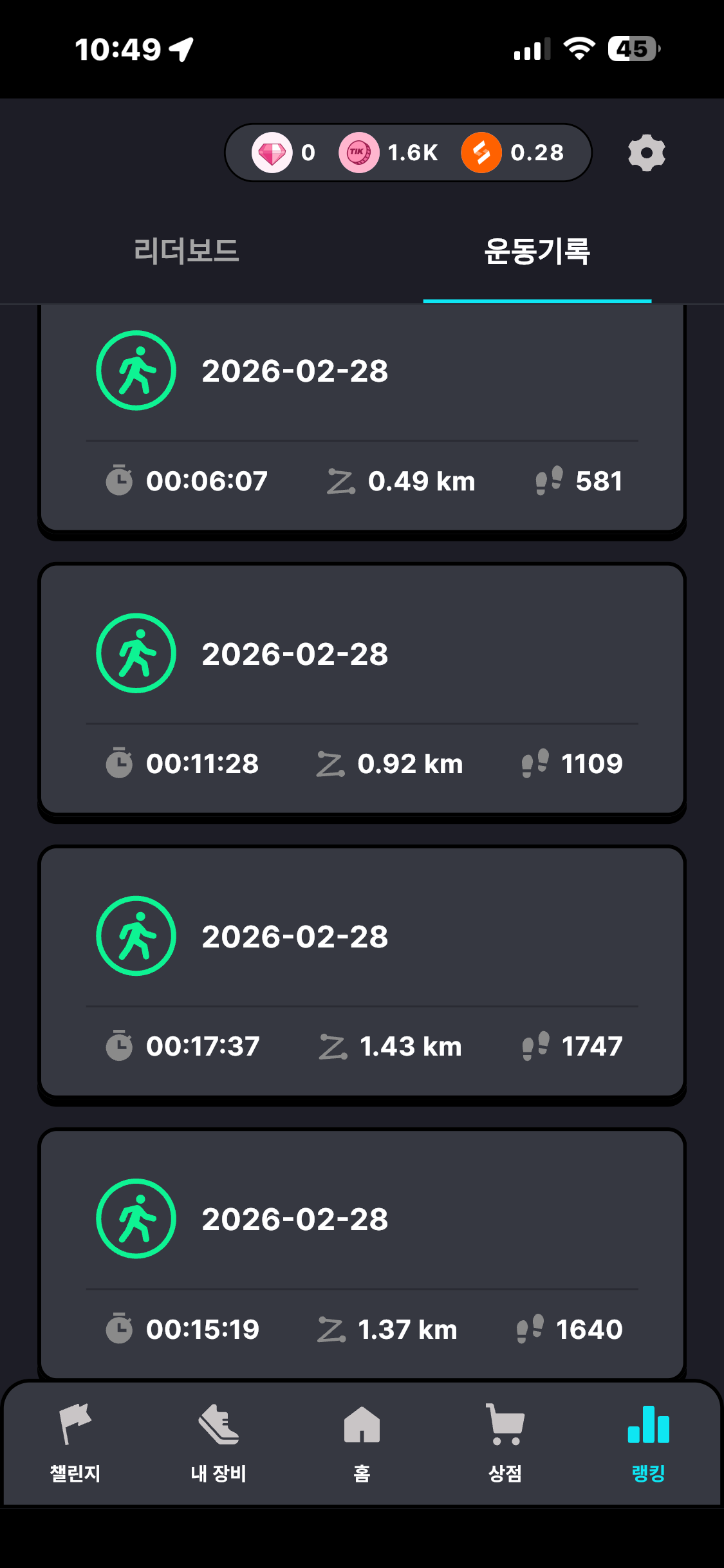Image resolution: width=724 pixels, height=1568 pixels.
Task: Select the 운동기록 tab
Action: tap(537, 250)
